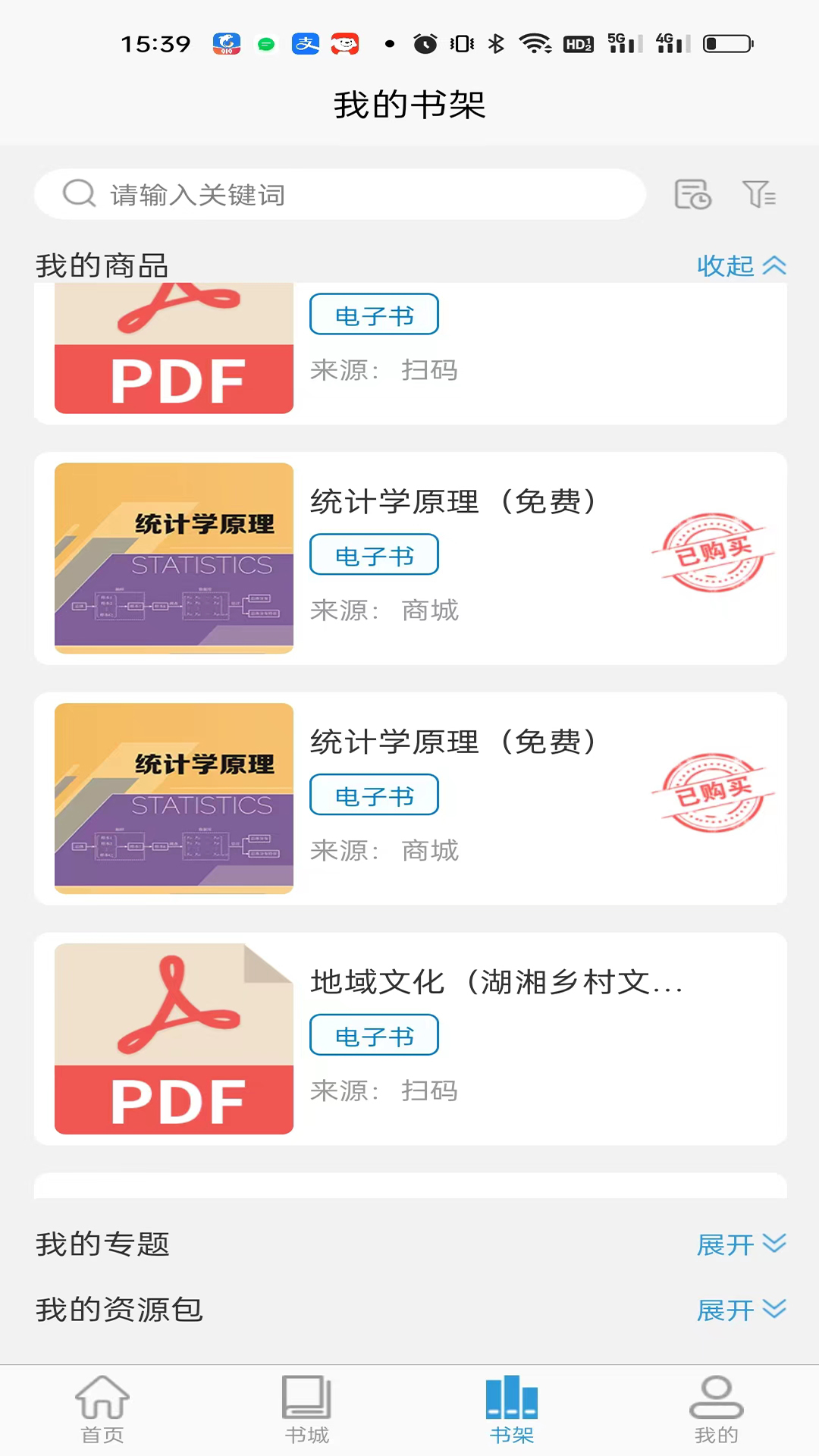Image resolution: width=819 pixels, height=1456 pixels.
Task: Toggle the 电子书 tag on the top PDF item
Action: click(x=373, y=314)
